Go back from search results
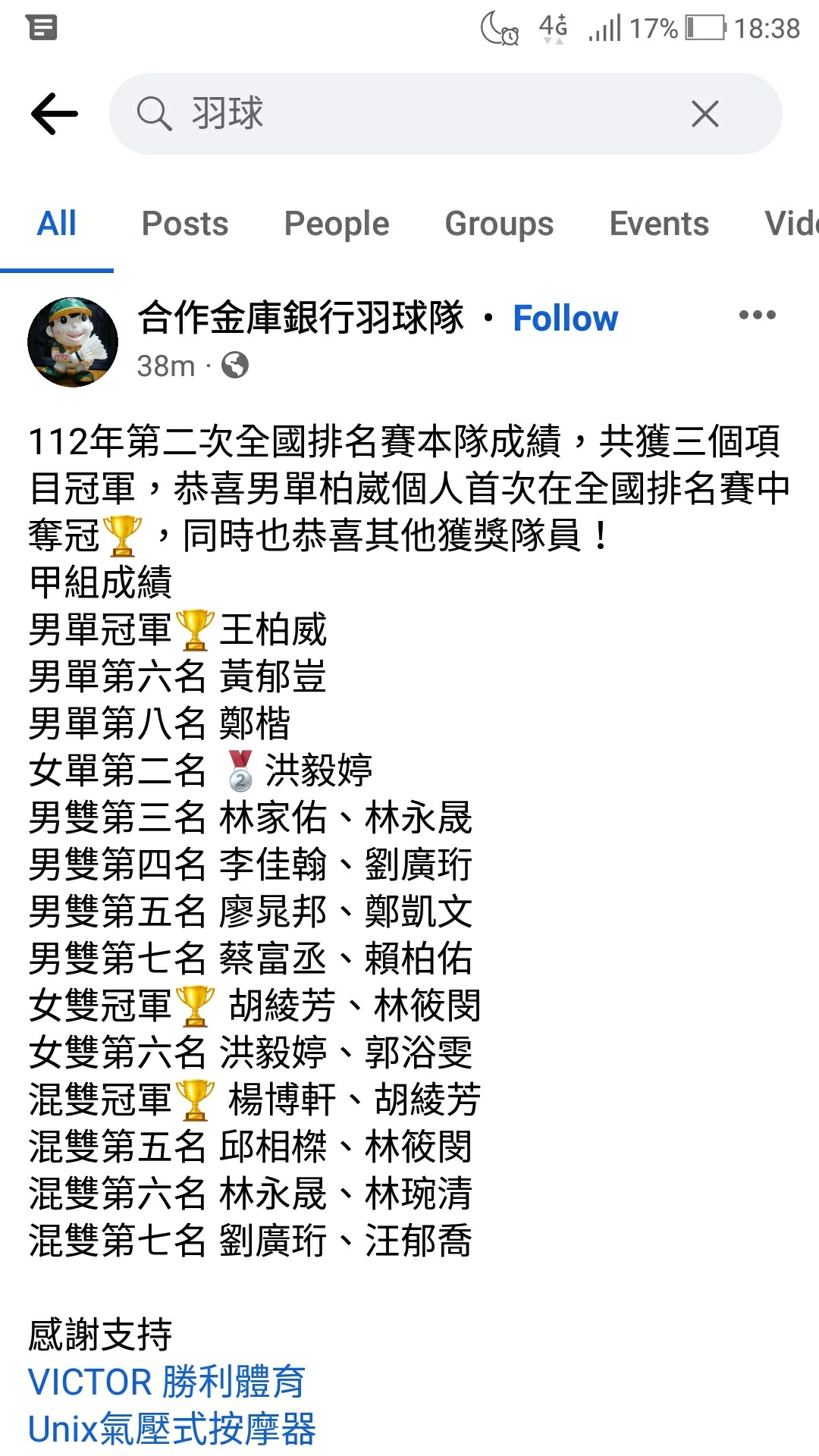The image size is (819, 1456). (x=55, y=114)
